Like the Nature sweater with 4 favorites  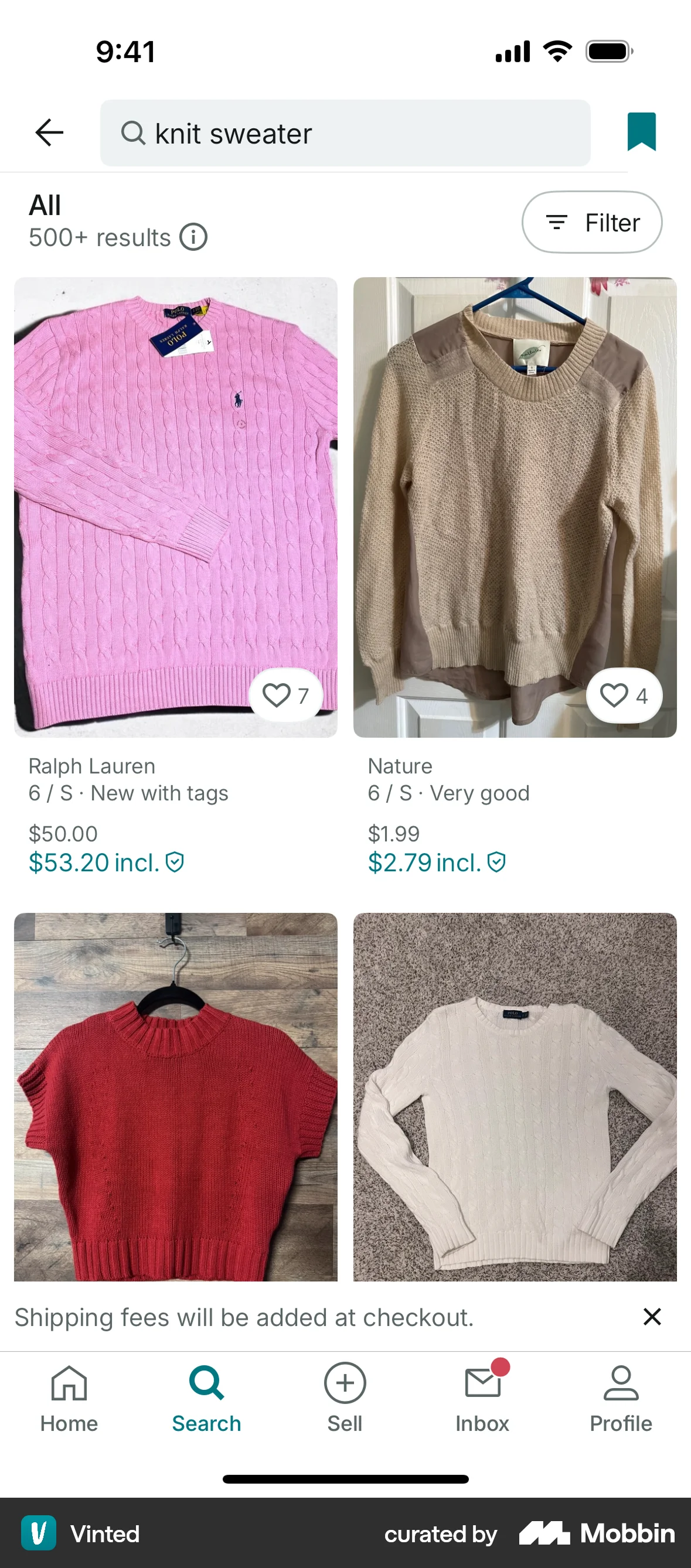tap(624, 696)
